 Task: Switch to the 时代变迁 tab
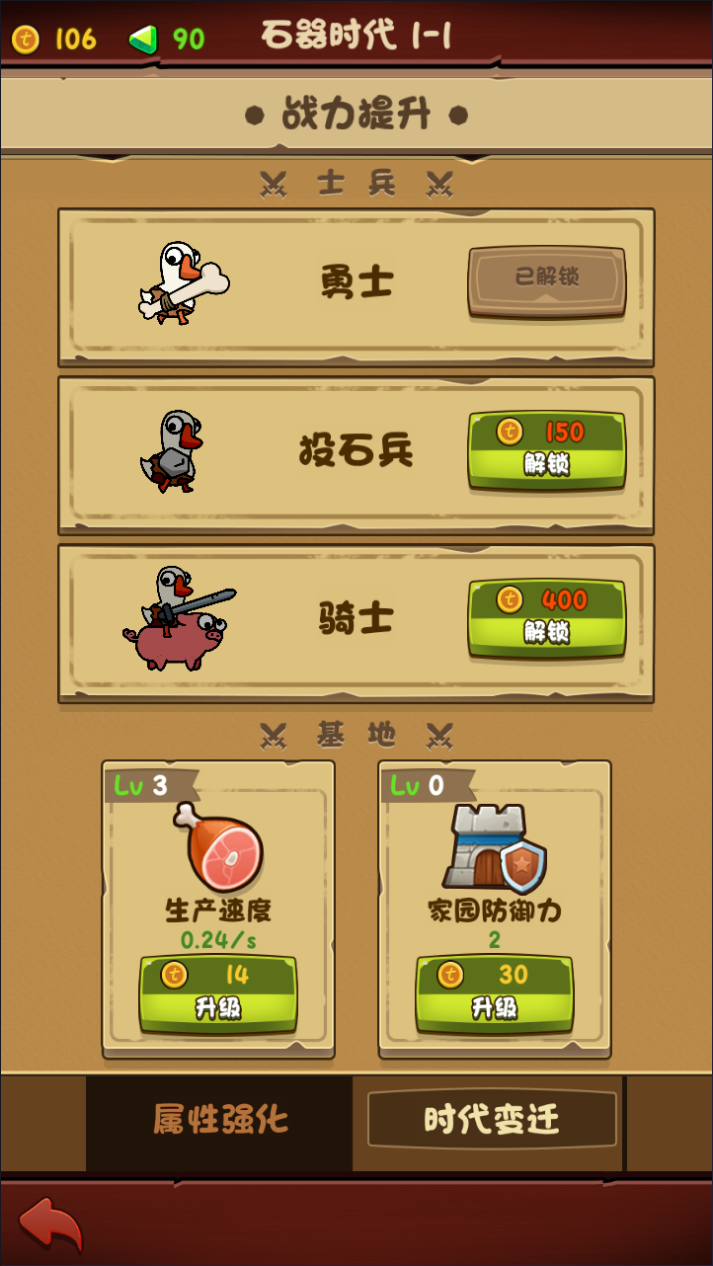coord(491,1119)
